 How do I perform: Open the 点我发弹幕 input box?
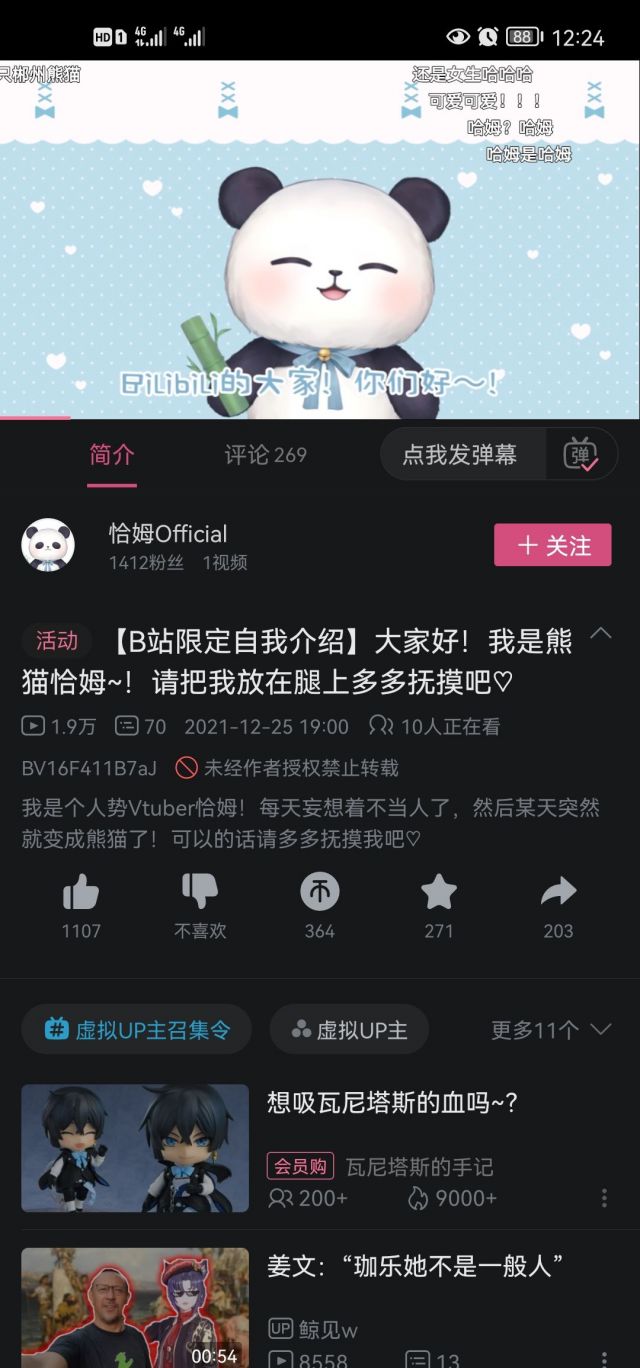[x=460, y=454]
